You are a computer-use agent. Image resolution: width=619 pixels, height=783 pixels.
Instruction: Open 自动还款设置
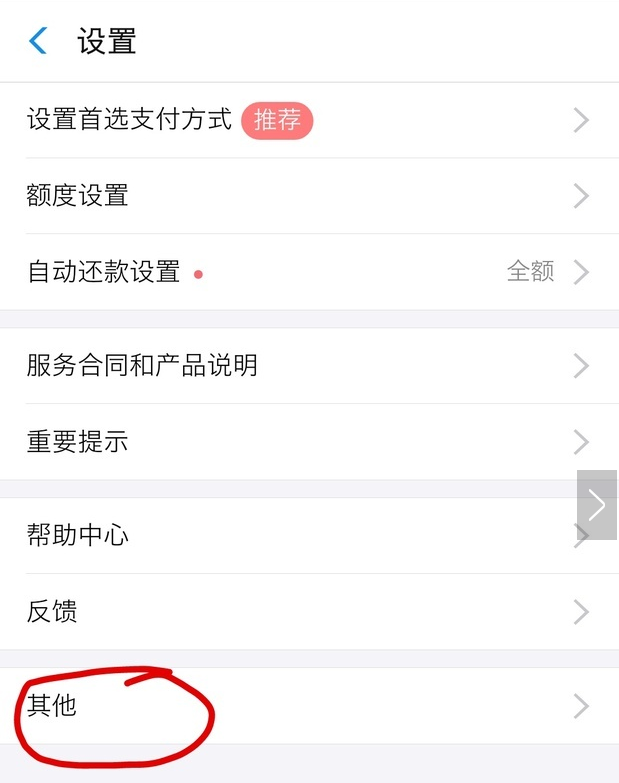click(300, 272)
